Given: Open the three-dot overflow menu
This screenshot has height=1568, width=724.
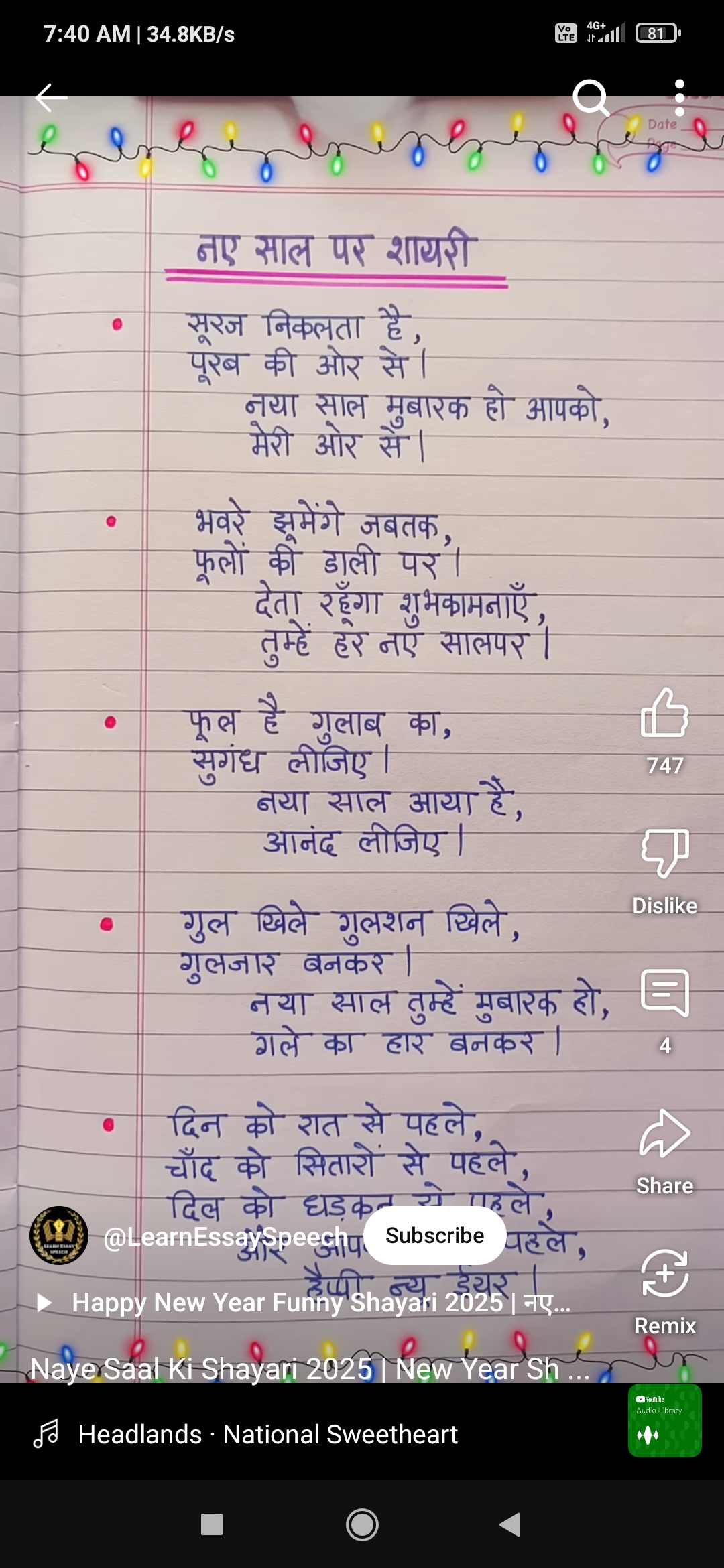Looking at the screenshot, I should coord(679,99).
